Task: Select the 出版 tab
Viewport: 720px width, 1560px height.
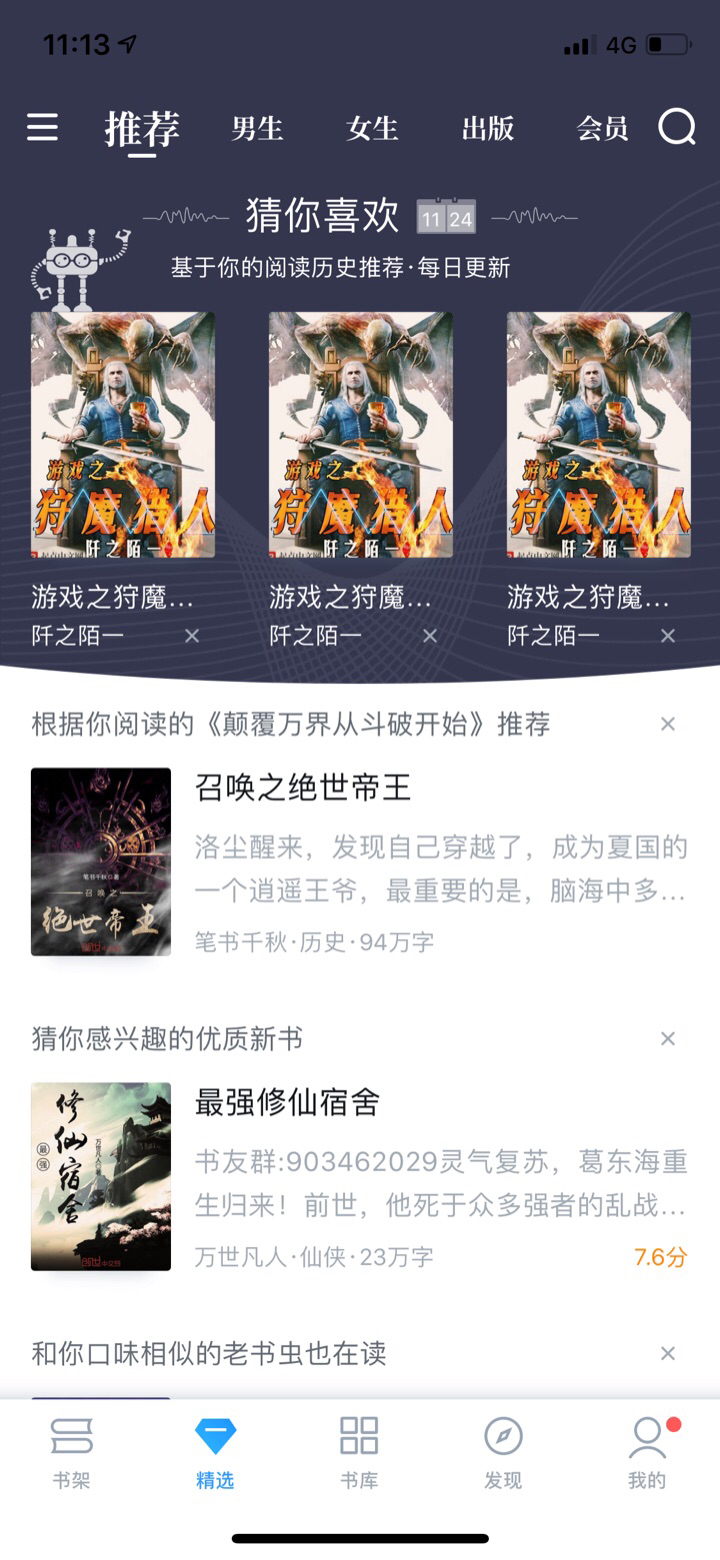Action: [487, 129]
